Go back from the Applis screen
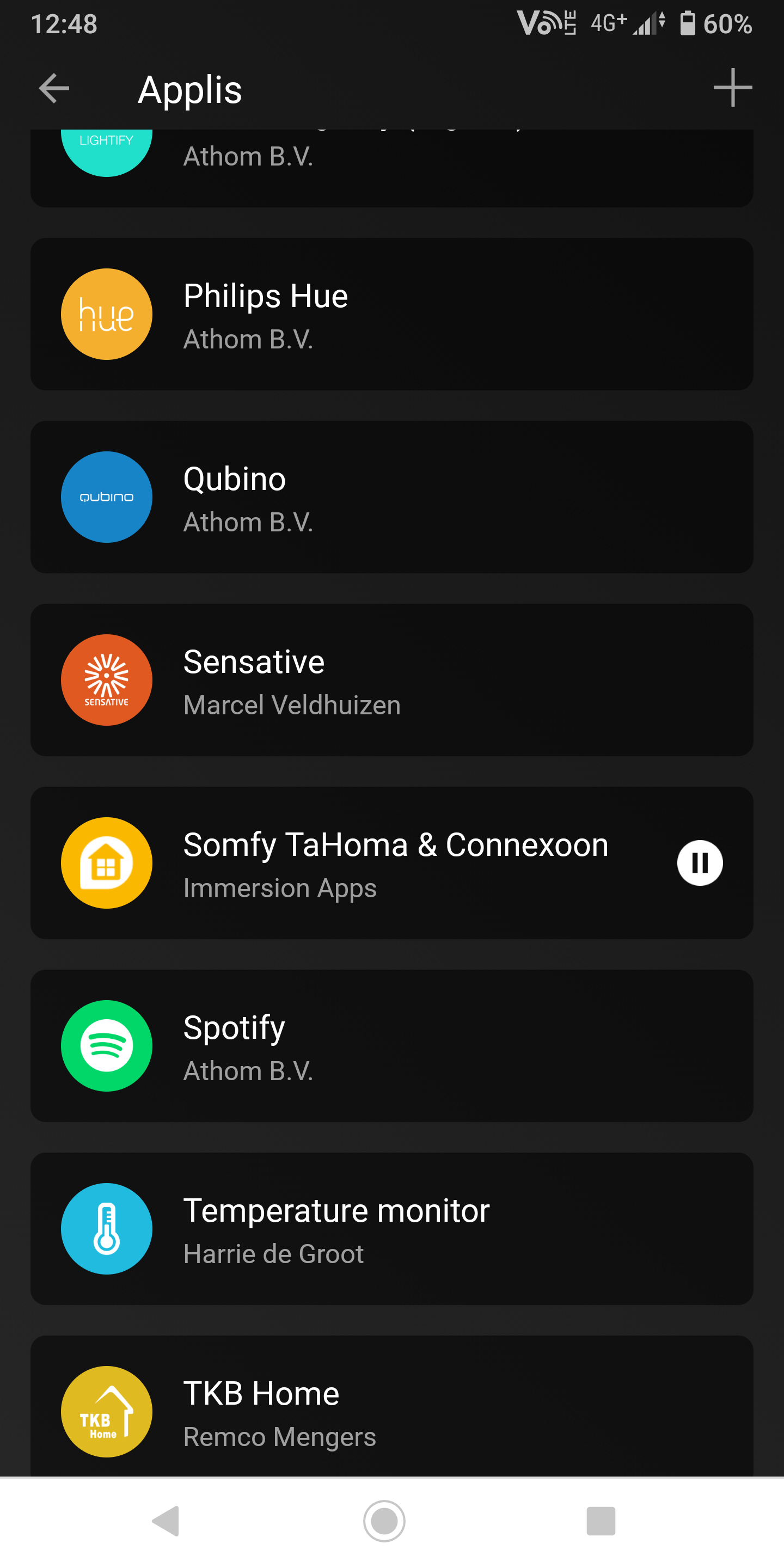Viewport: 784px width, 1568px height. coord(53,89)
